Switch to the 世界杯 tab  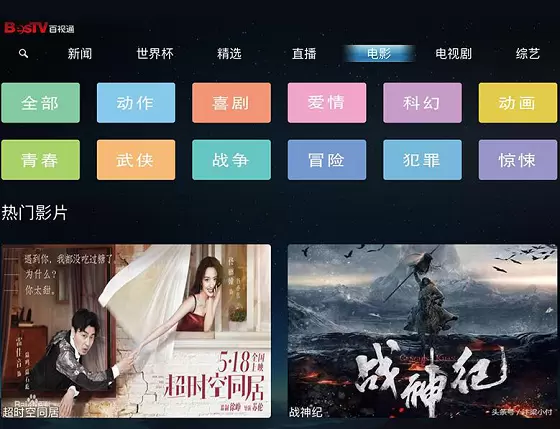click(155, 54)
